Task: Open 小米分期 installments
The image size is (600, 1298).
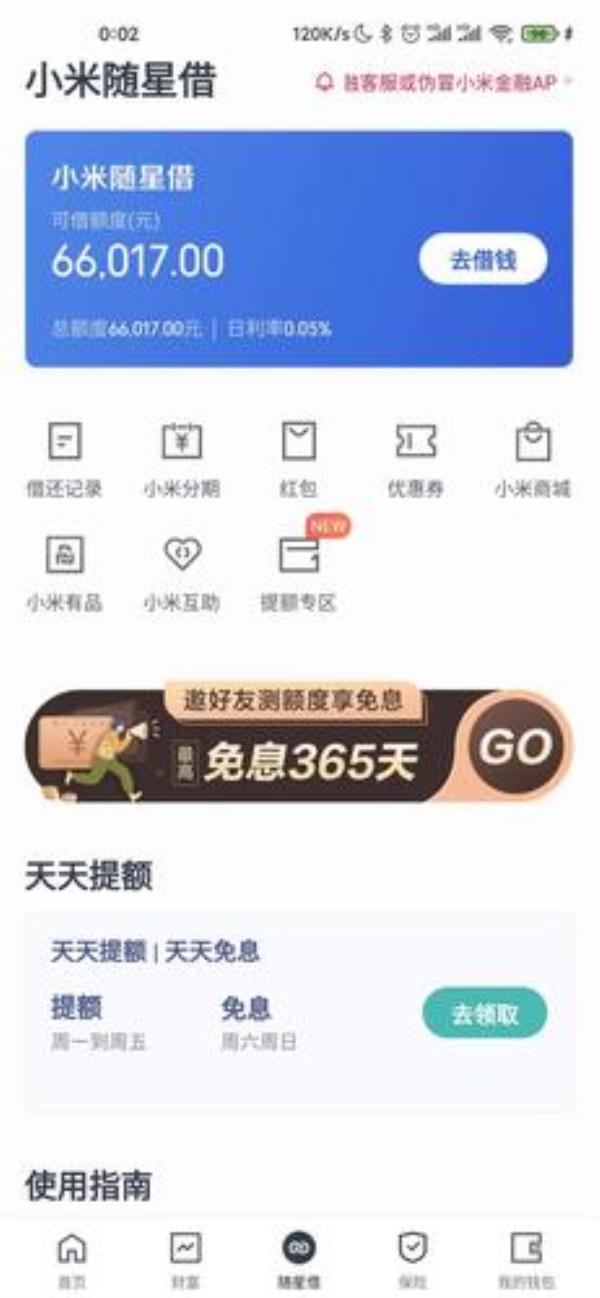Action: [181, 458]
